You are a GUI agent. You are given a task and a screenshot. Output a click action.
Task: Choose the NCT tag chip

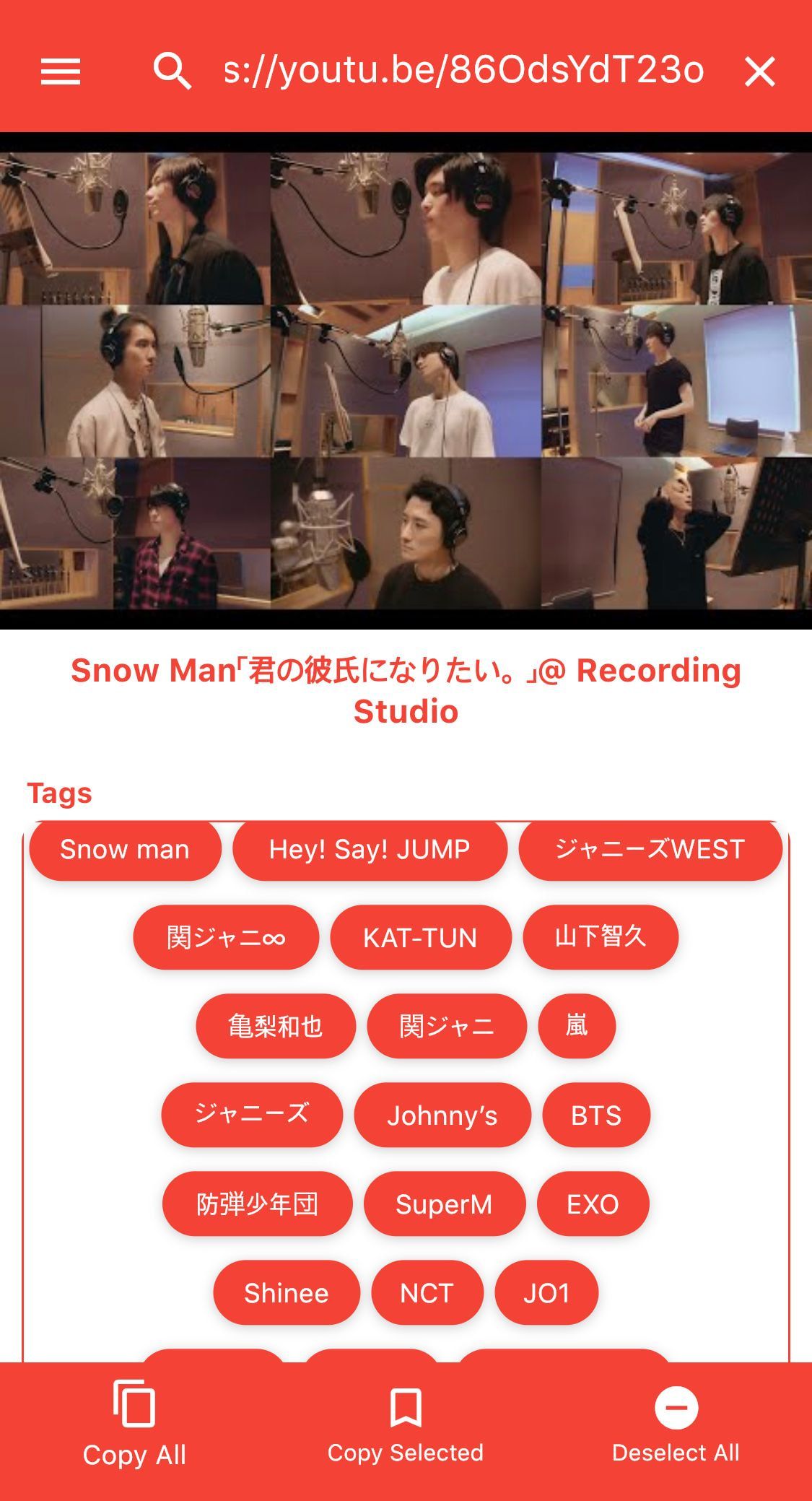[427, 1292]
